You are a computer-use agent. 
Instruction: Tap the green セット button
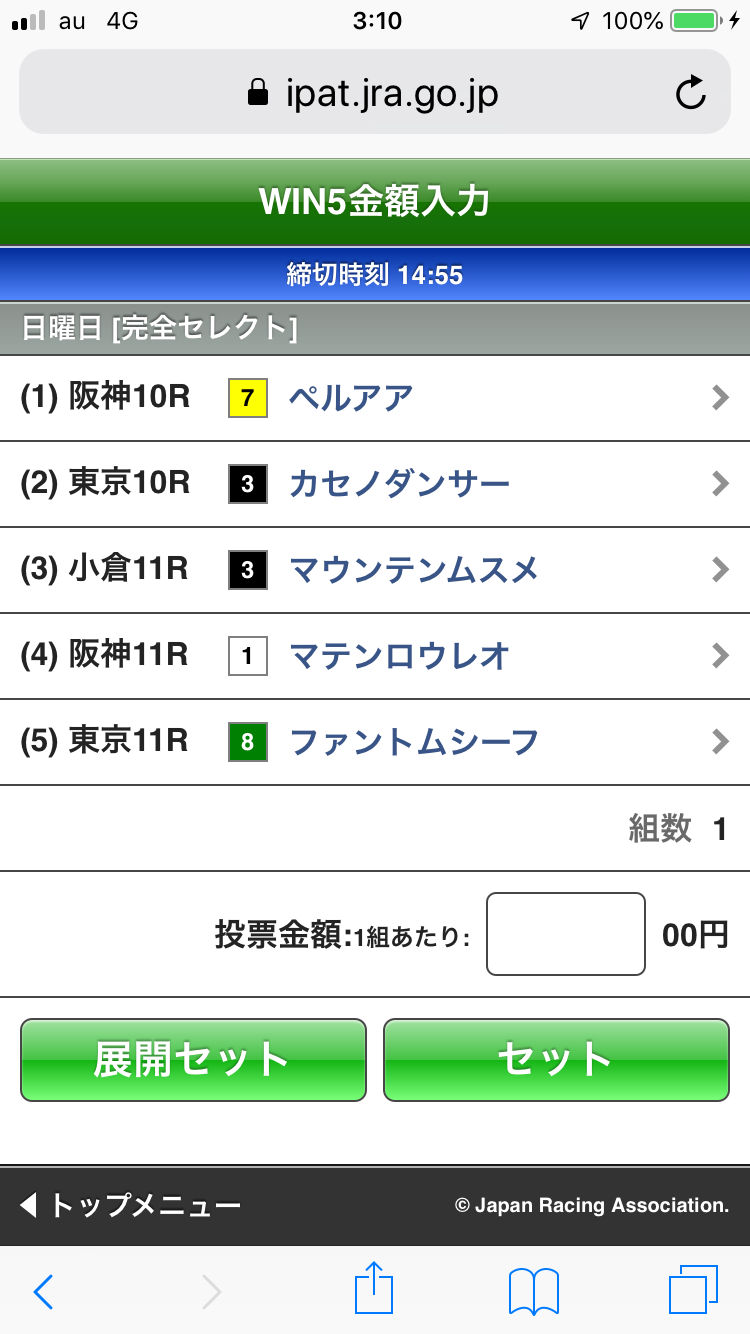pos(556,1060)
